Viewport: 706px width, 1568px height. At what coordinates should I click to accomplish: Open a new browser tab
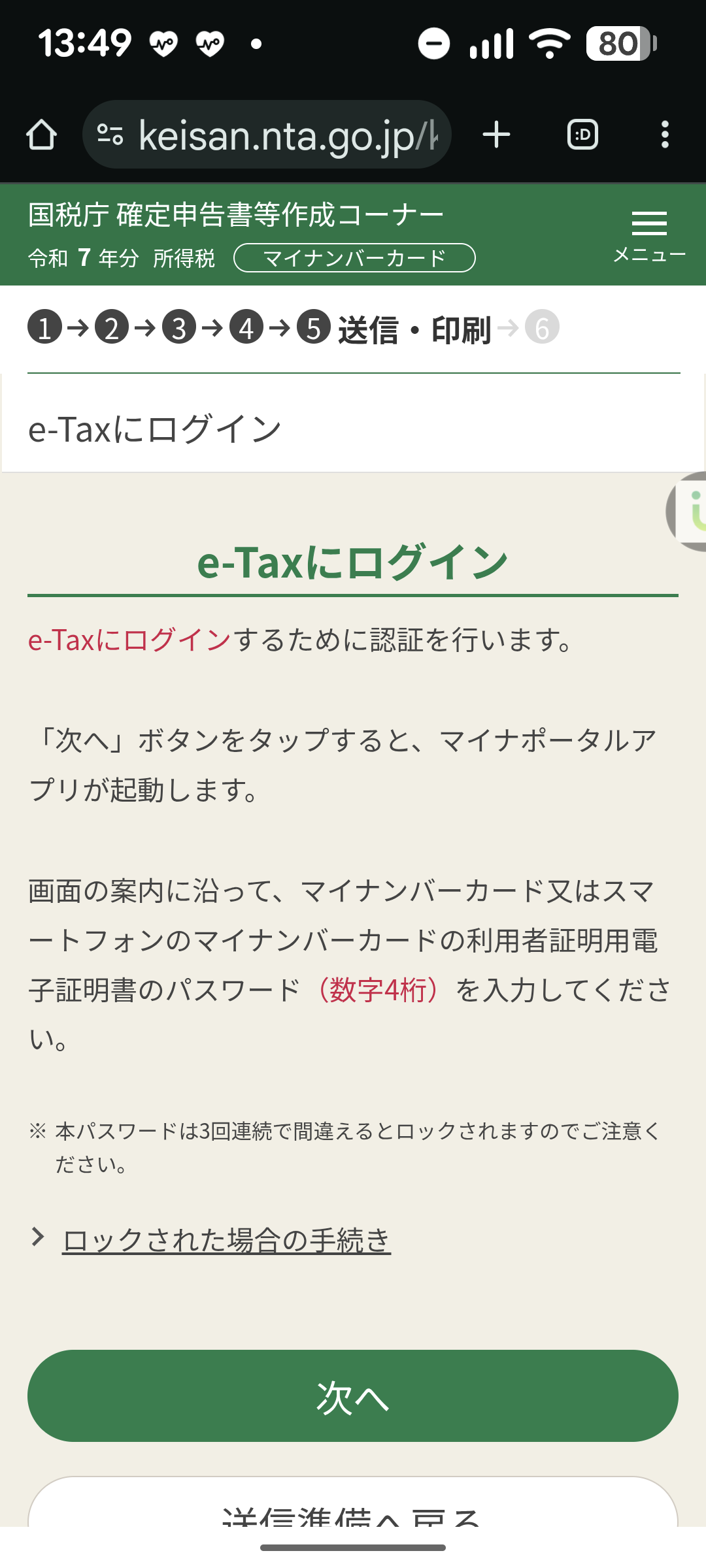pos(497,135)
